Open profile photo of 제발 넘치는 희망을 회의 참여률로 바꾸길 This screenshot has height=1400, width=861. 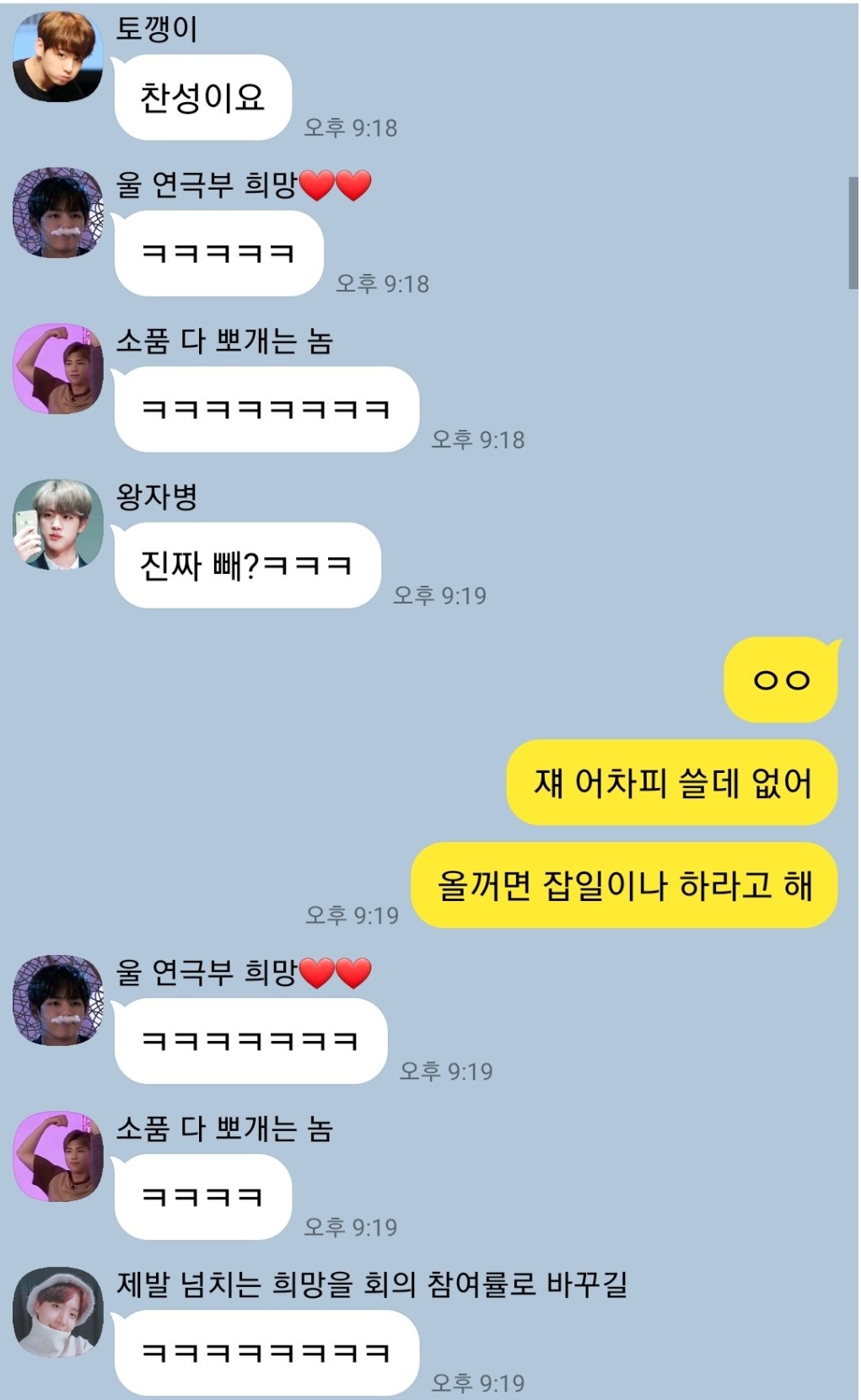57,1312
